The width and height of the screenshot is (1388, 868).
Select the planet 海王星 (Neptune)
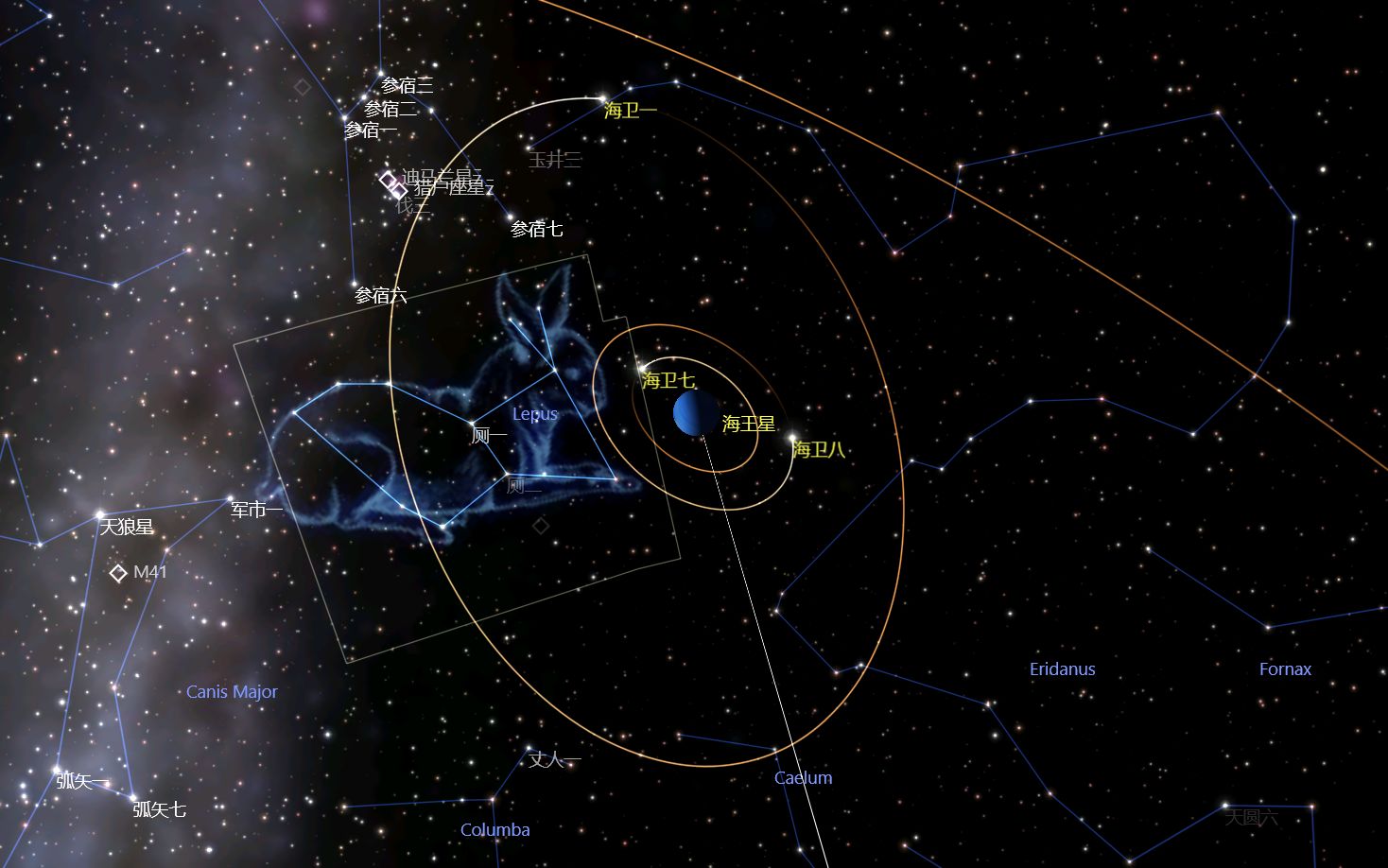(695, 414)
